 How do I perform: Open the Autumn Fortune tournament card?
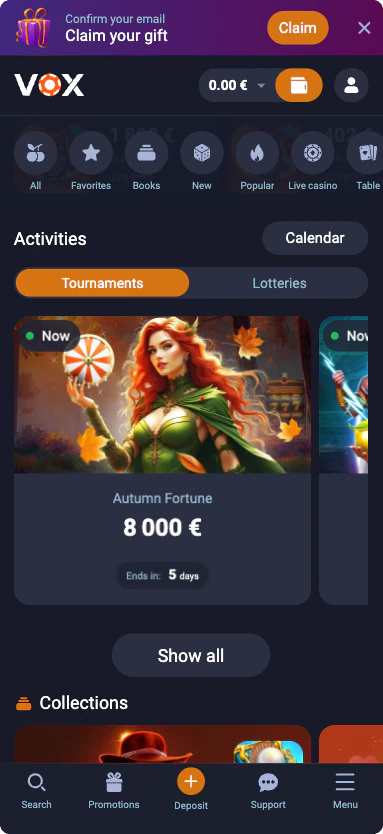point(162,461)
